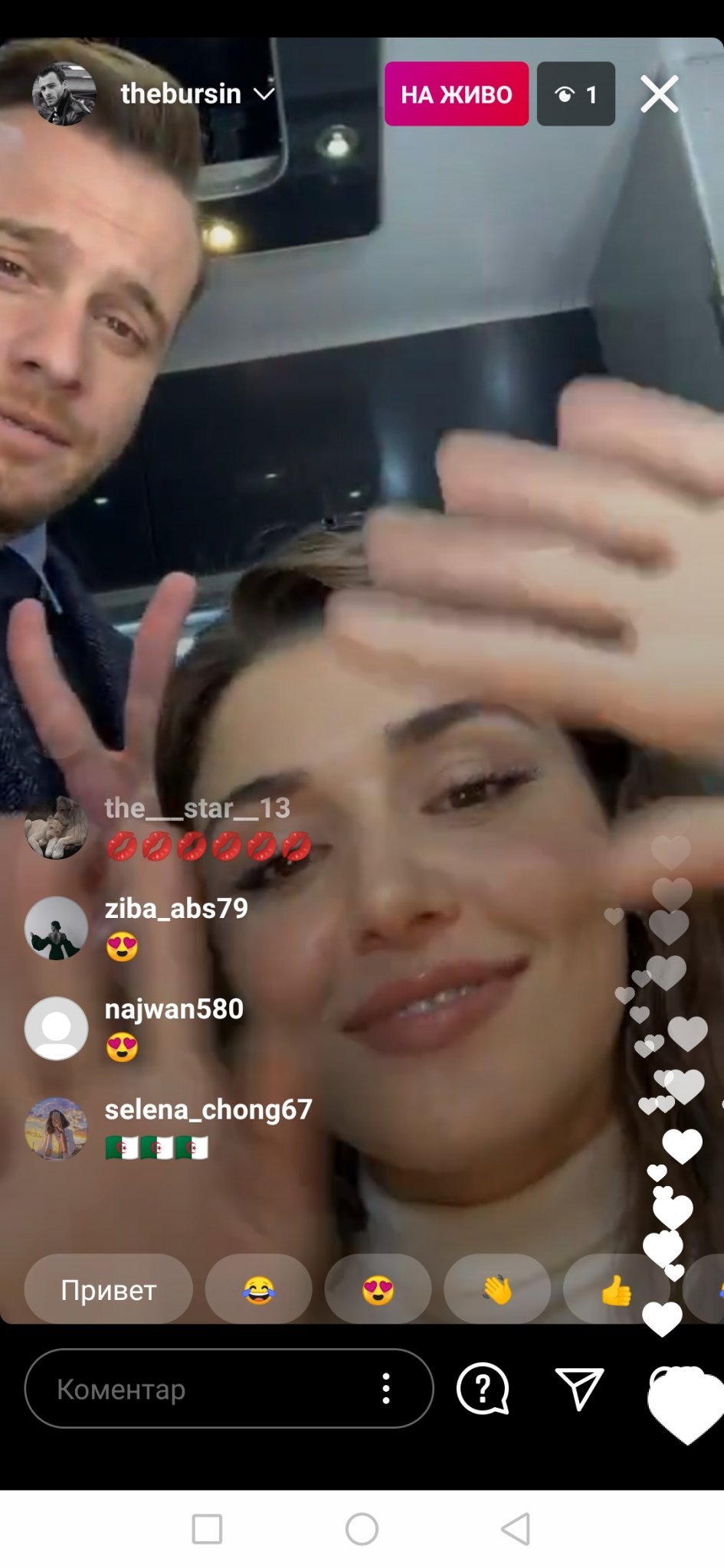
Task: Tap the Коментар input field
Action: (x=199, y=1389)
